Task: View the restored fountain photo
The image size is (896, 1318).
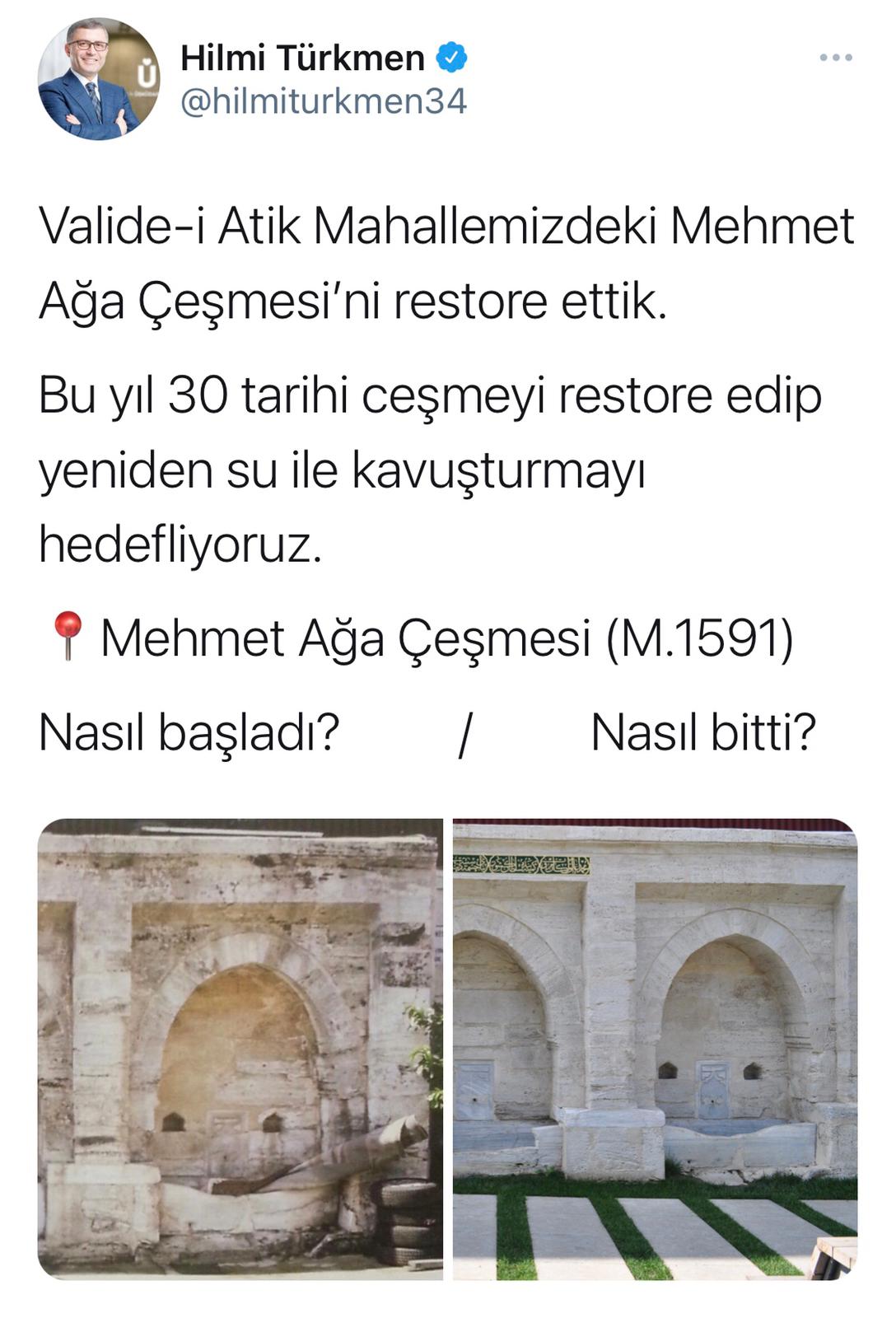Action: click(x=655, y=1049)
